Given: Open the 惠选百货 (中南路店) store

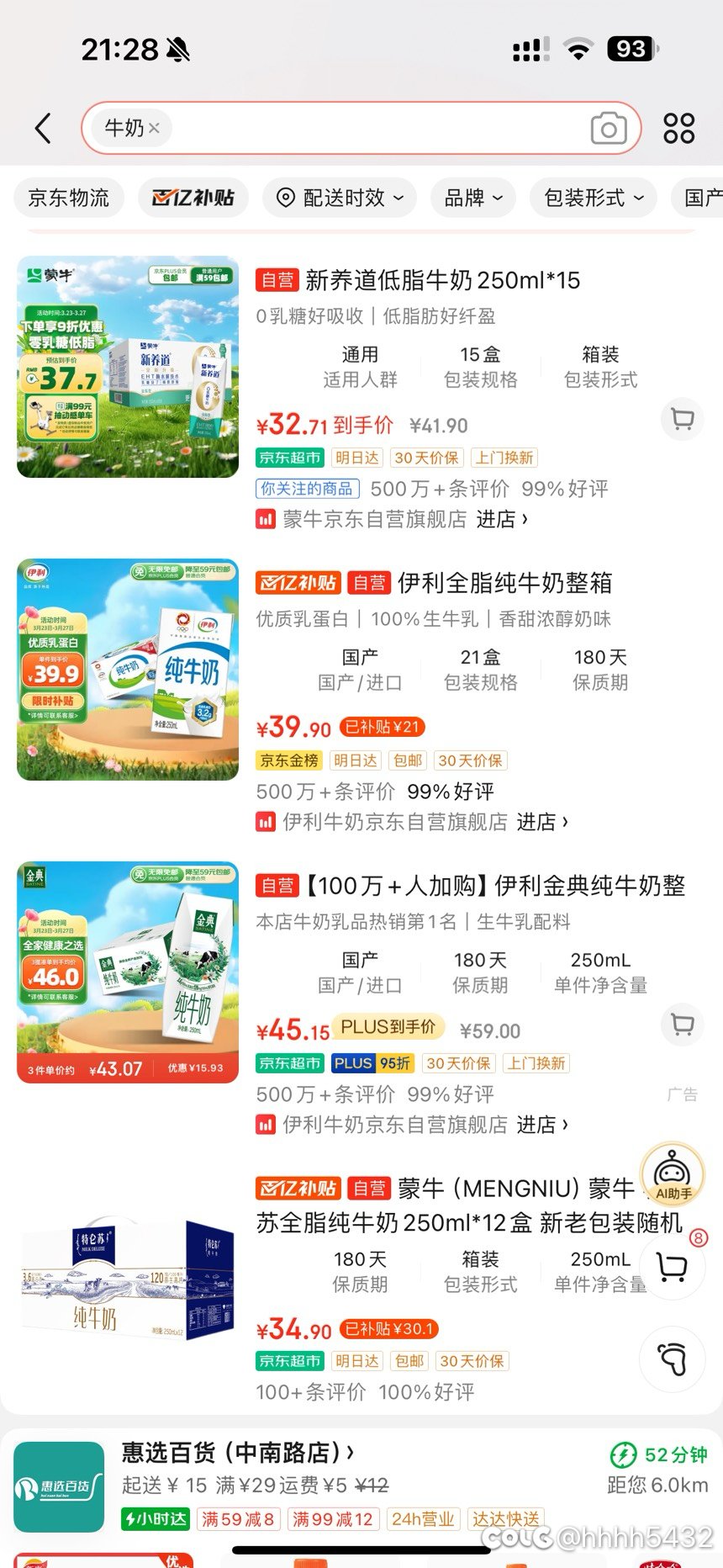Looking at the screenshot, I should coord(237,1453).
